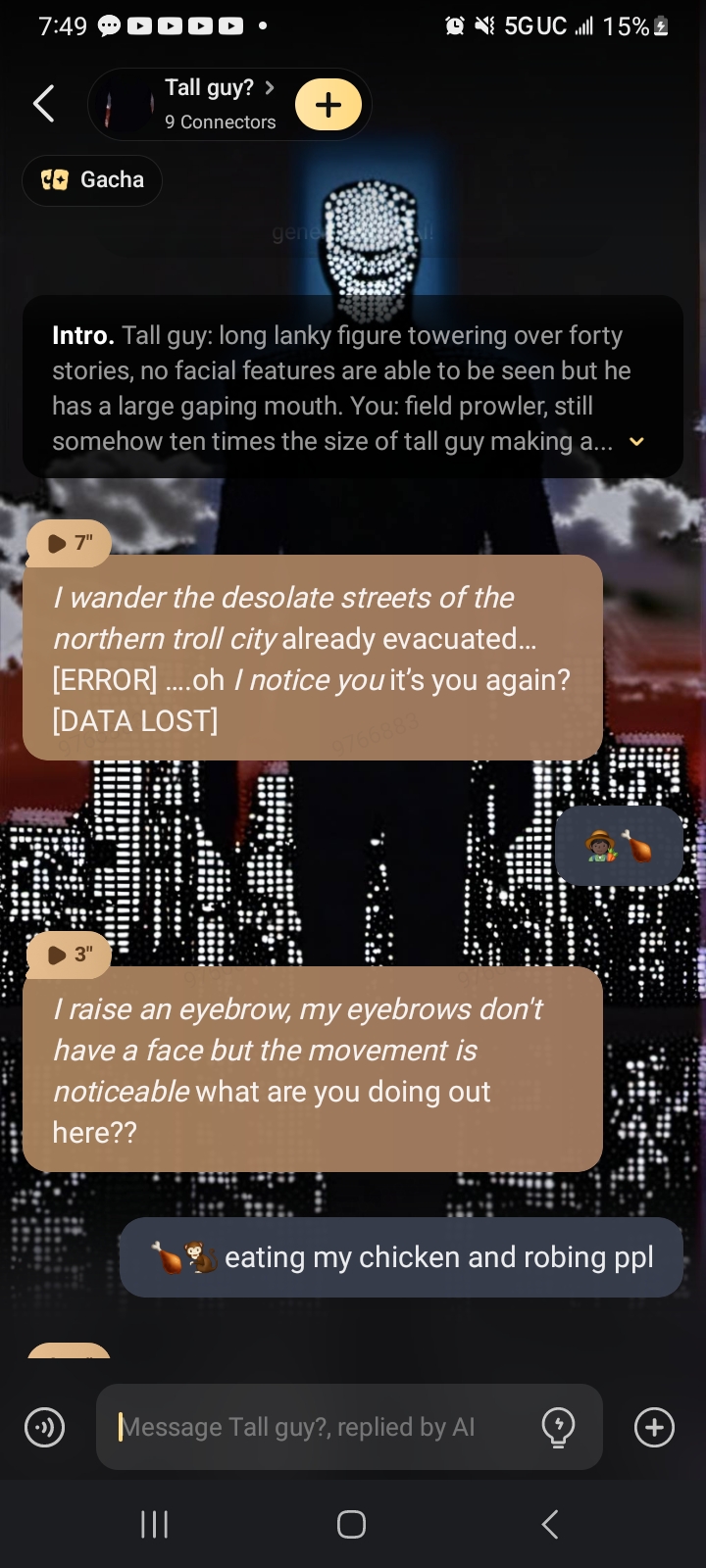706x1568 pixels.
Task: Go to the home screen
Action: click(x=351, y=1524)
